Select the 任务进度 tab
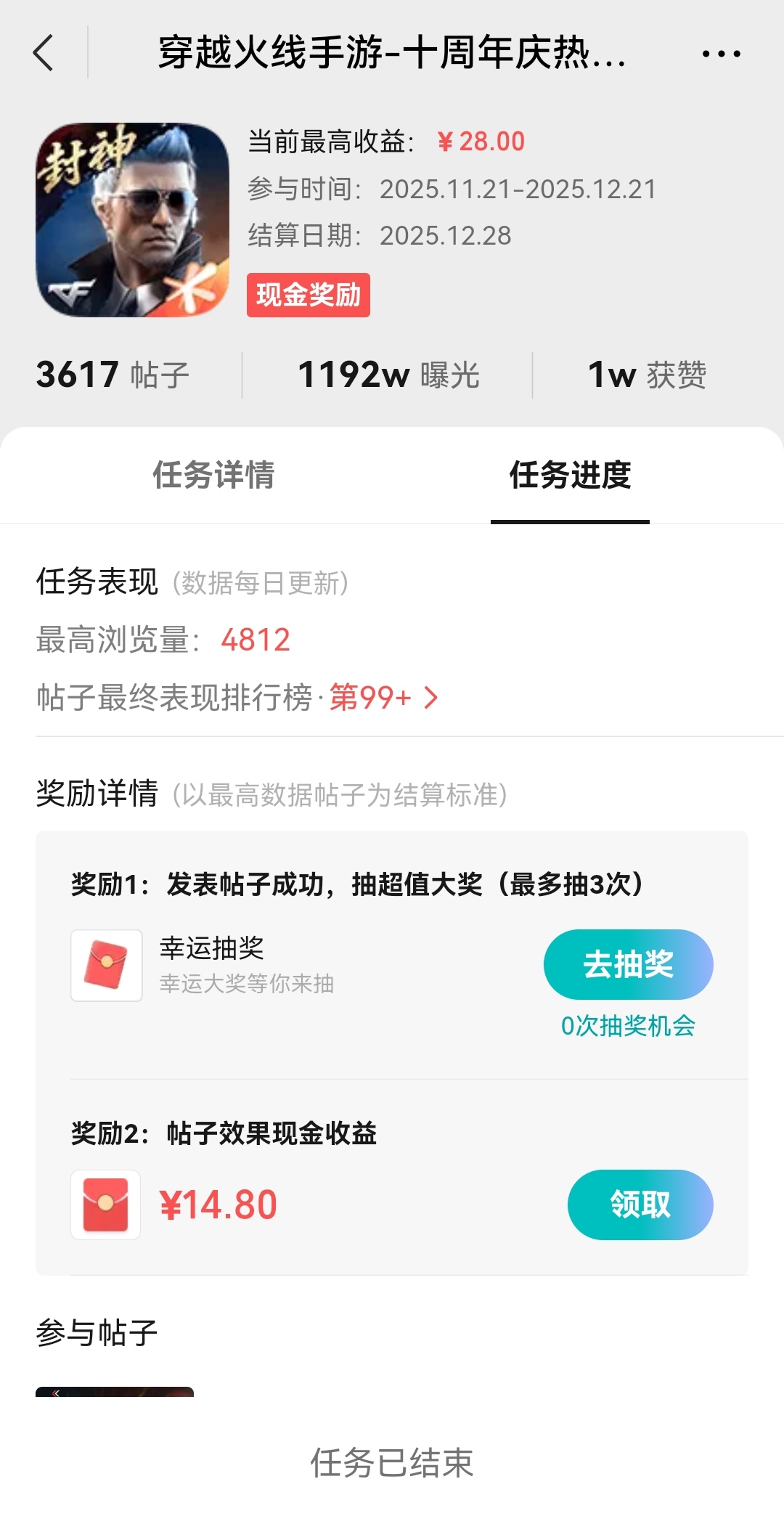784x1532 pixels. [x=570, y=476]
